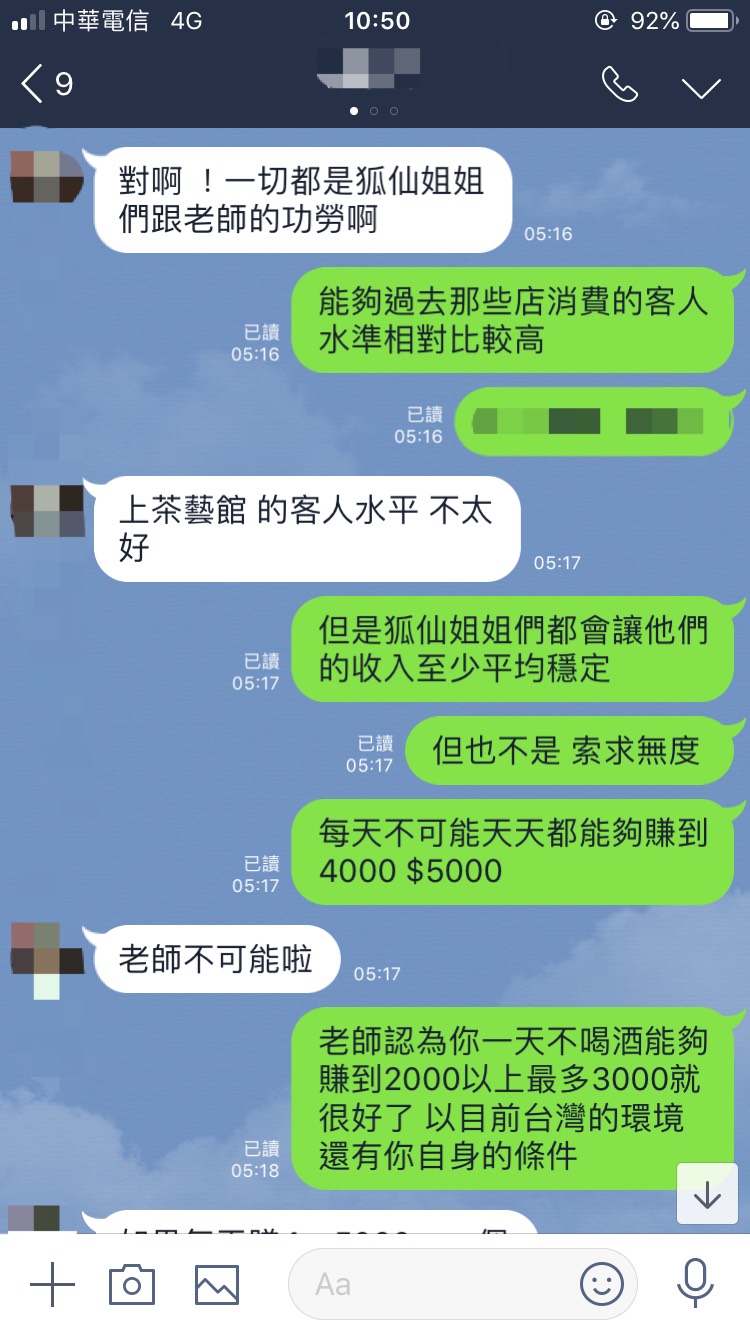
Task: Jump to latest message with down arrow
Action: [707, 1194]
